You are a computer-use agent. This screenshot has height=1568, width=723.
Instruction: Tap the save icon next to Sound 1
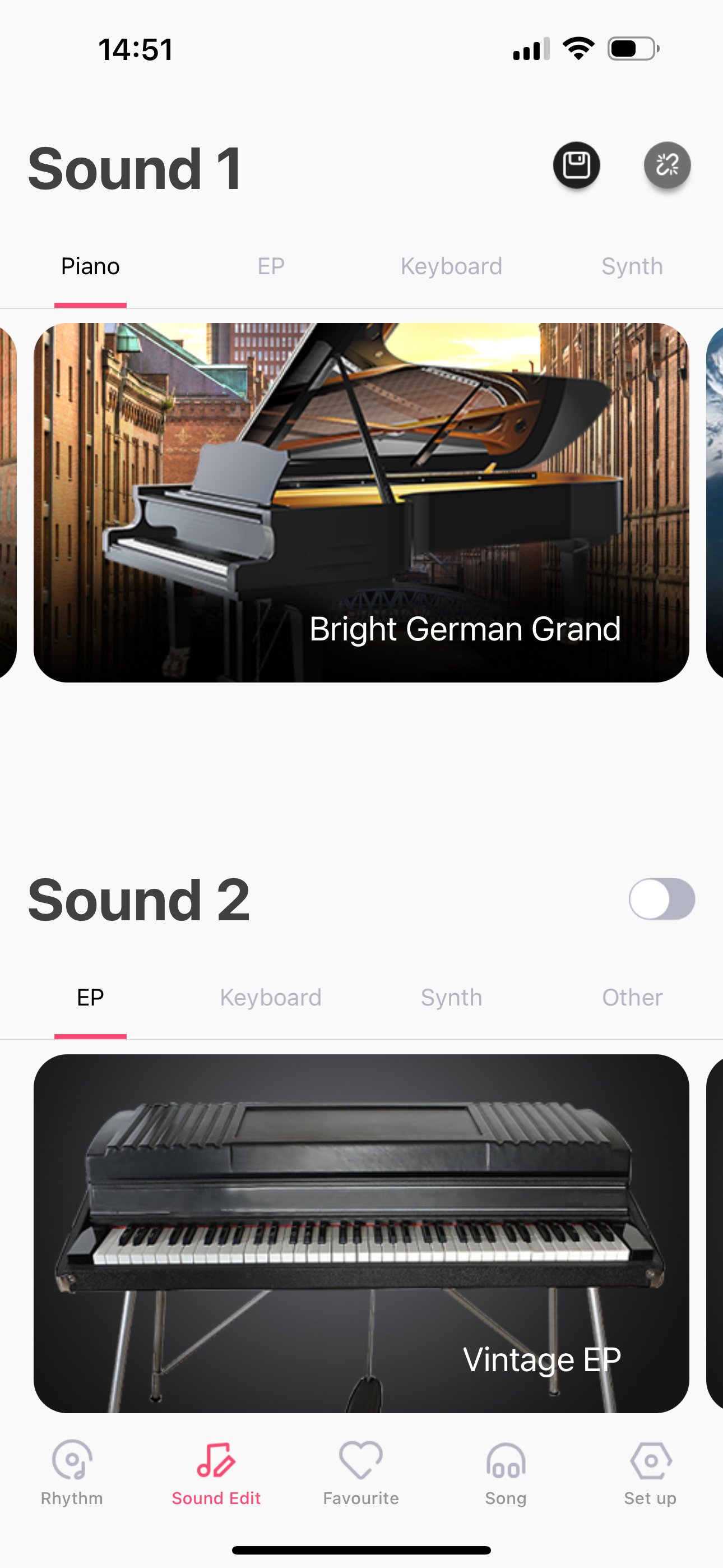pyautogui.click(x=576, y=165)
